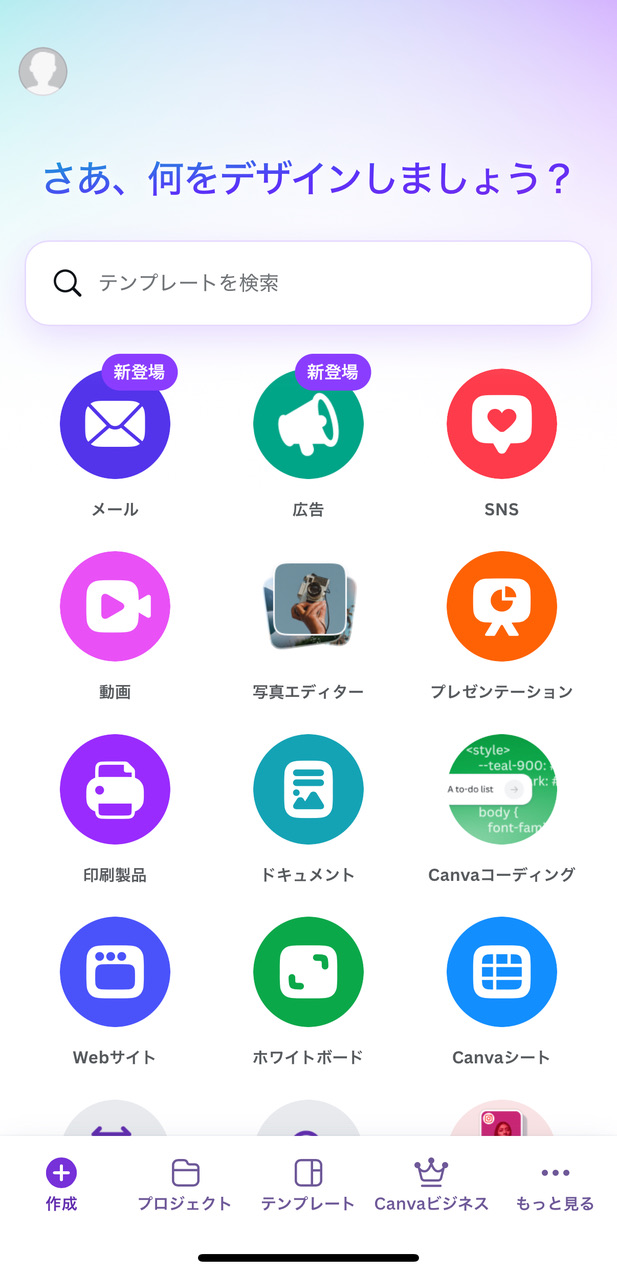
Task: Open 印刷製品 category
Action: click(115, 790)
